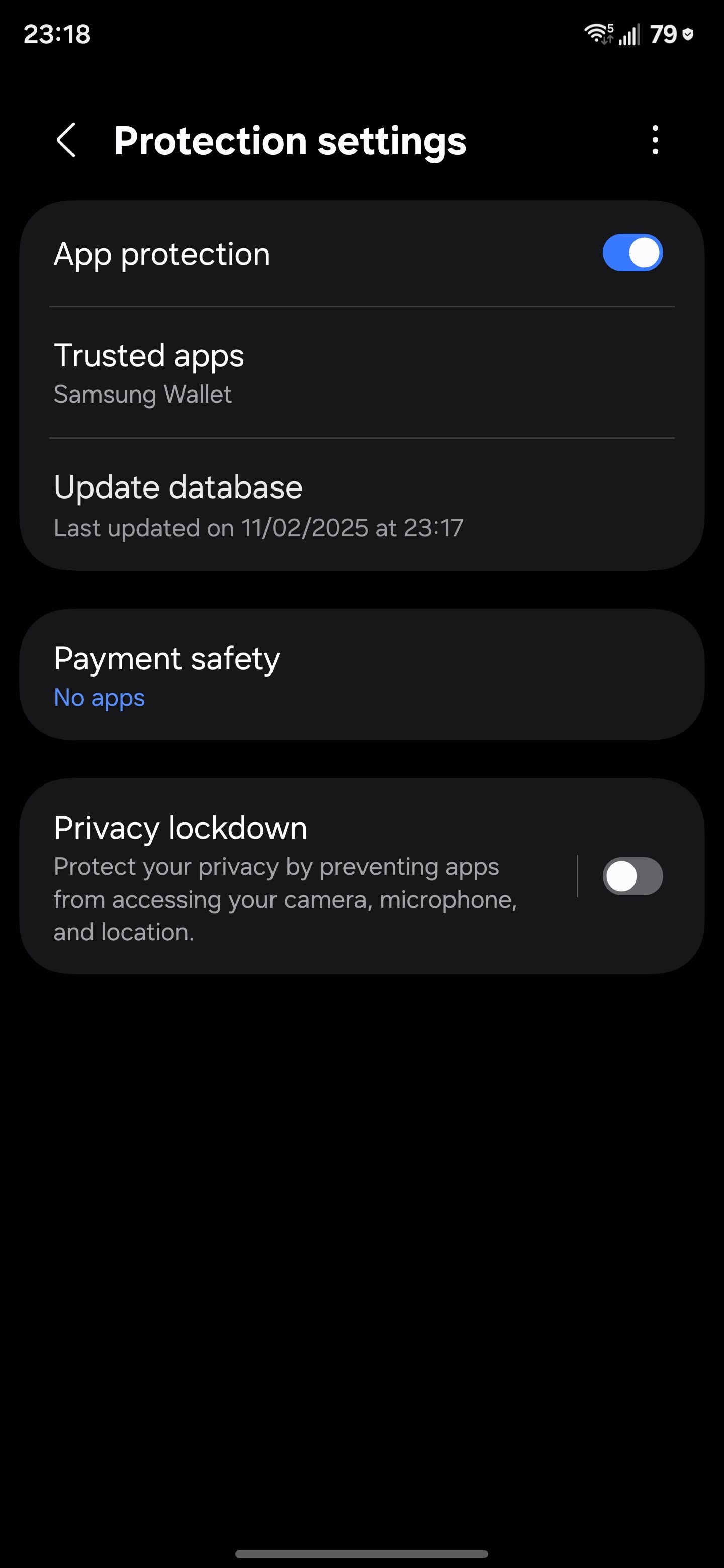The image size is (724, 1568).
Task: Turn off App protection switch
Action: pos(632,253)
